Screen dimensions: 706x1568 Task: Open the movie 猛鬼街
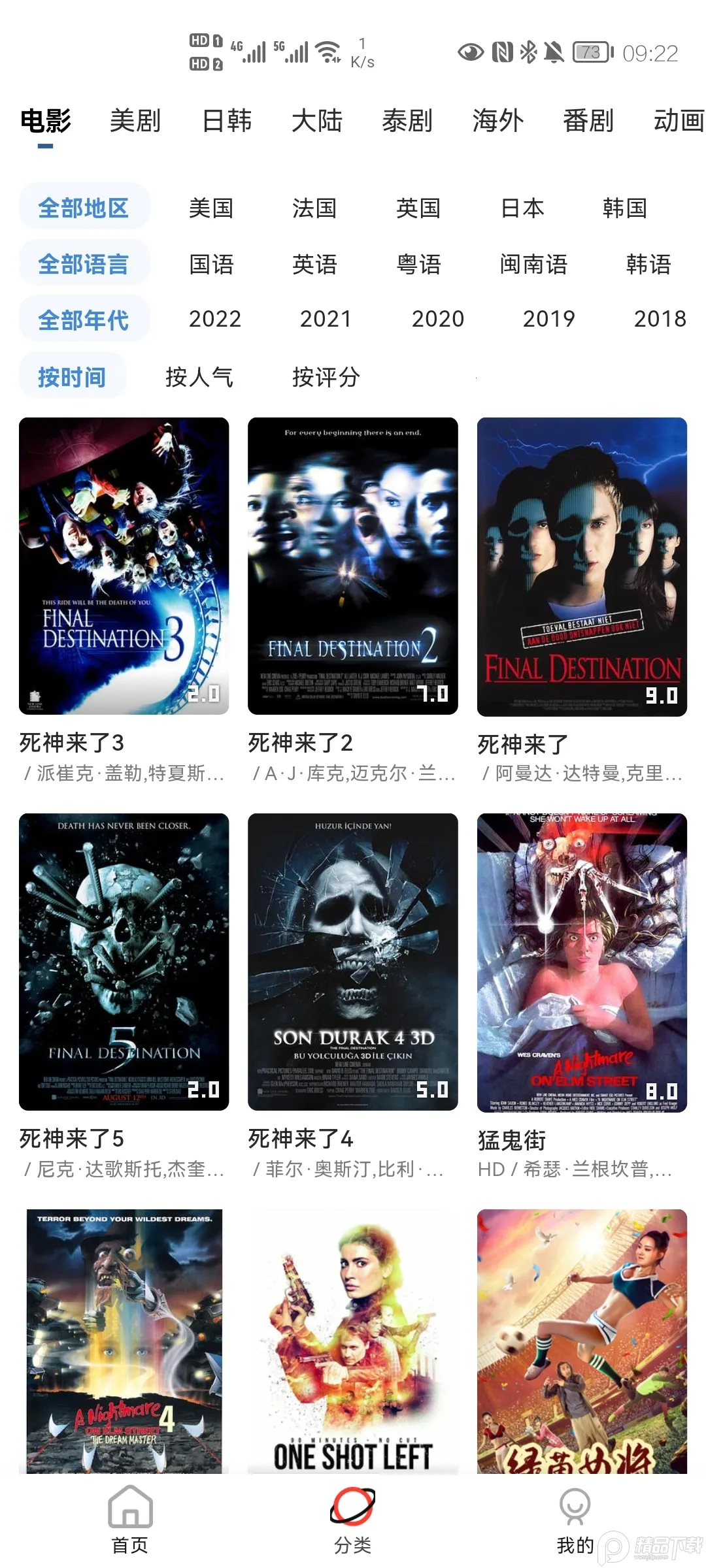(x=582, y=962)
